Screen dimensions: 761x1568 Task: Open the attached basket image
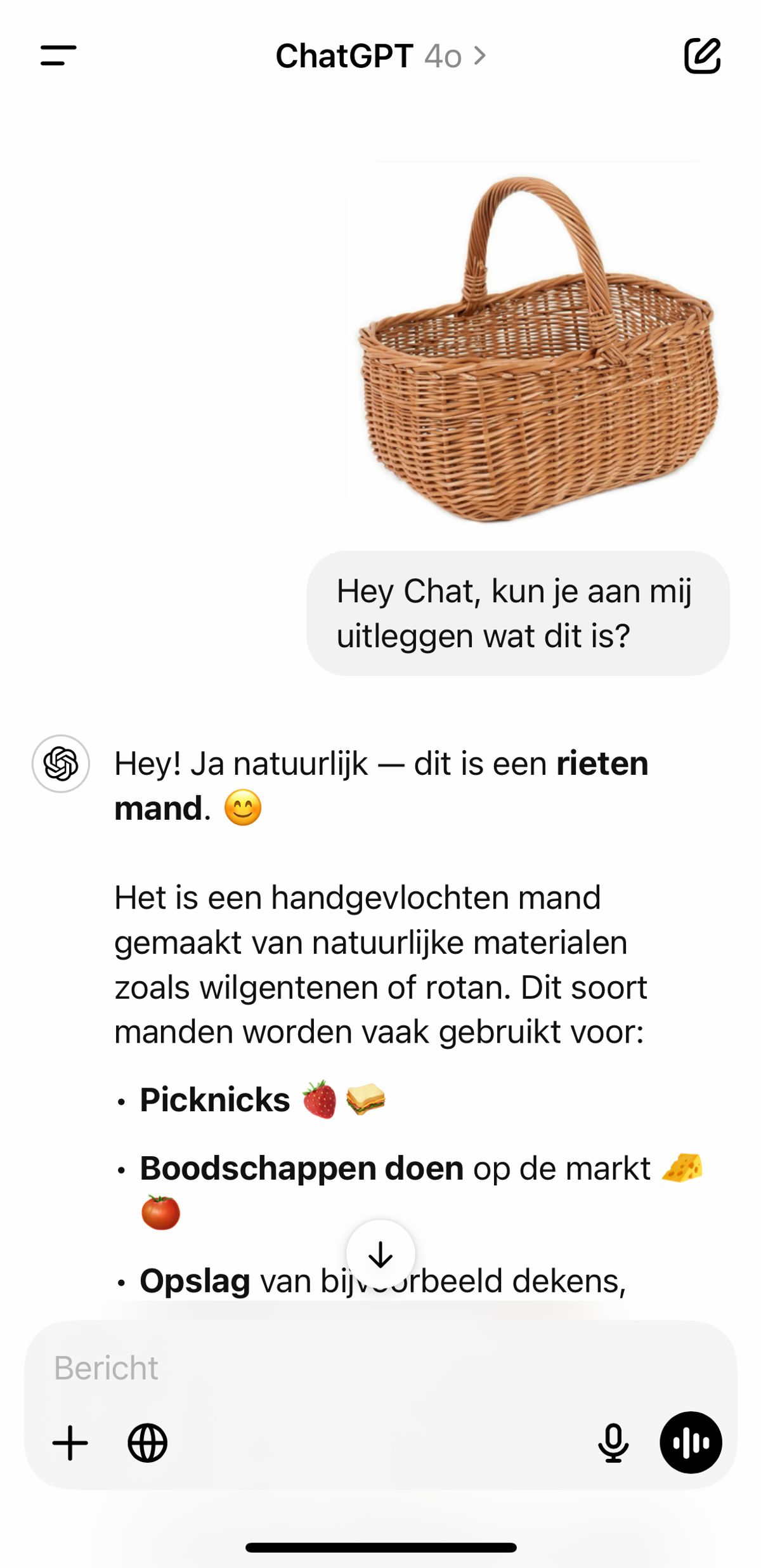click(x=537, y=346)
